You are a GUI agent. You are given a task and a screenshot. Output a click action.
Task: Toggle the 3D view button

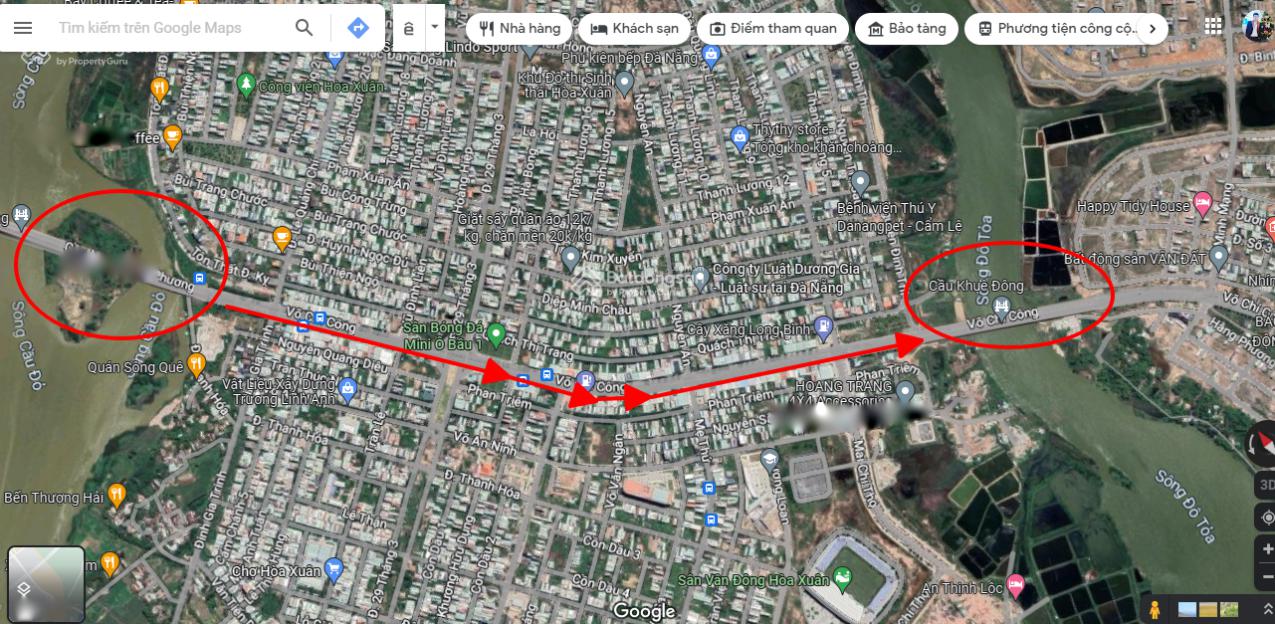pos(1266,486)
